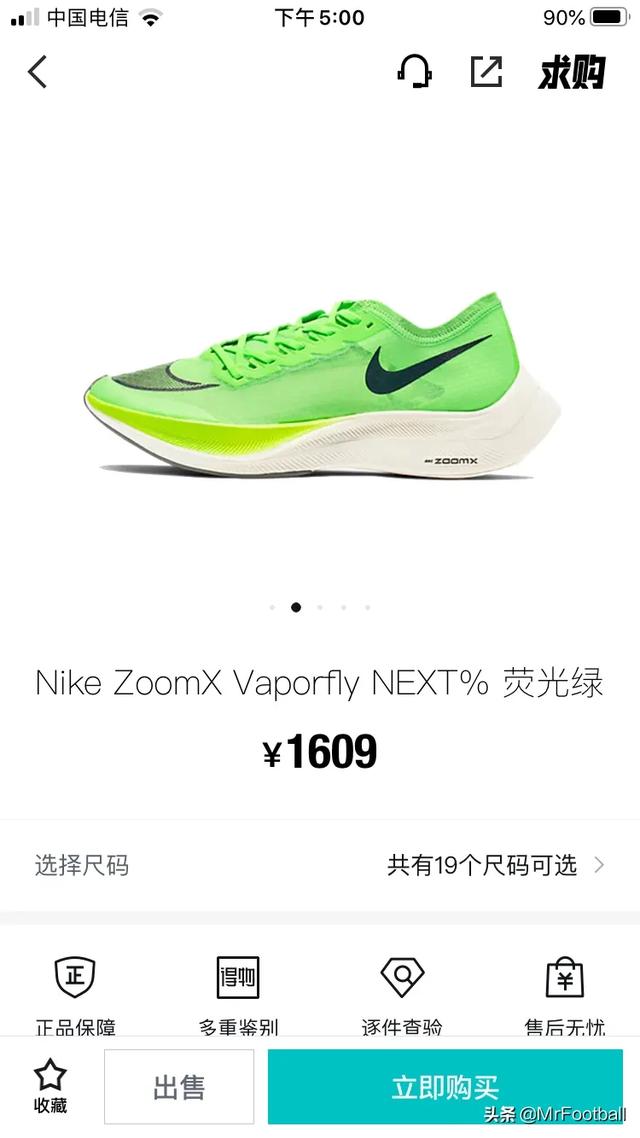Tap the 出售 sell button
640x1138 pixels.
coord(179,1086)
